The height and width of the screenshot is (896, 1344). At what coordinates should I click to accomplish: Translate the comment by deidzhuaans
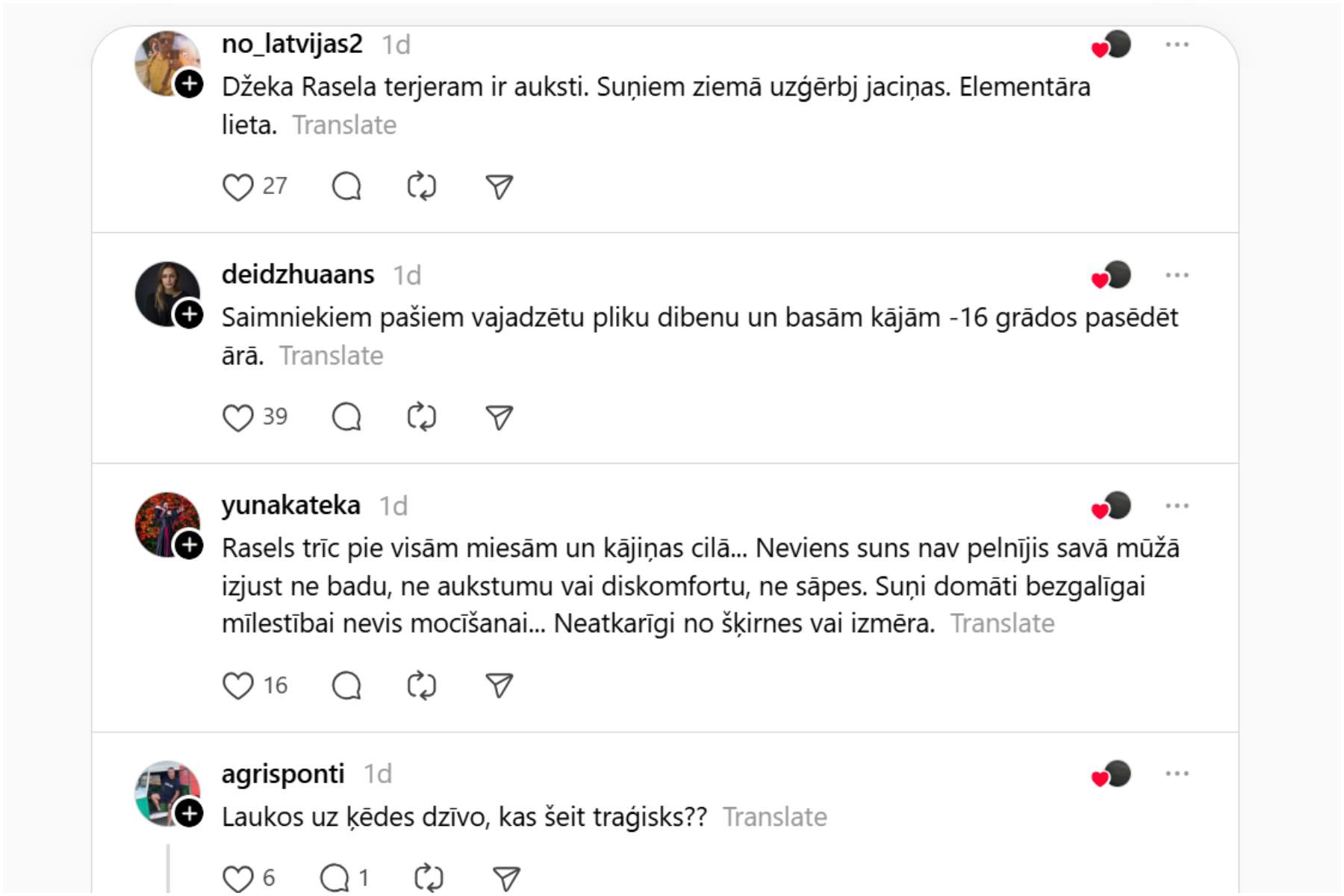(x=332, y=356)
